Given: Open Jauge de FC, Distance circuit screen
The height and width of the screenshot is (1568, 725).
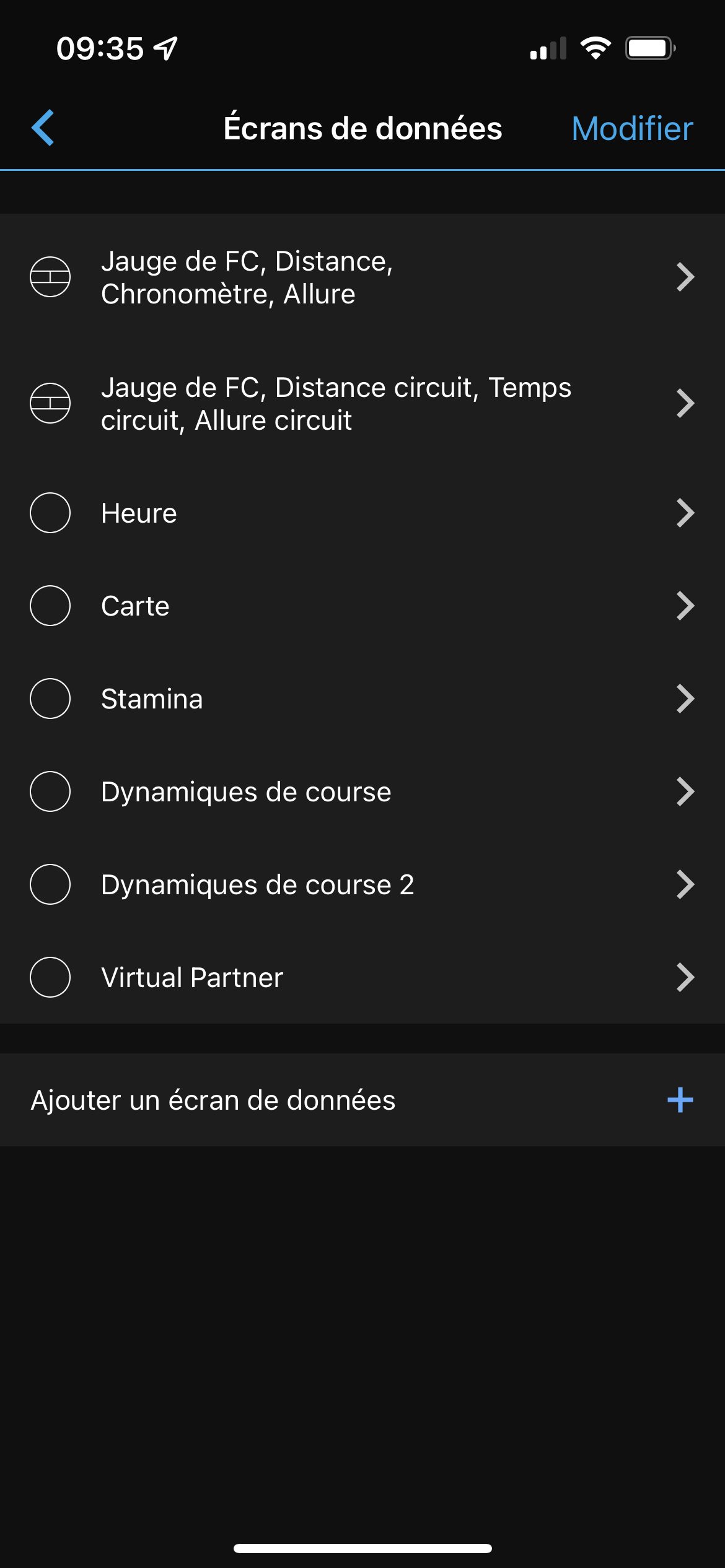Looking at the screenshot, I should point(362,404).
